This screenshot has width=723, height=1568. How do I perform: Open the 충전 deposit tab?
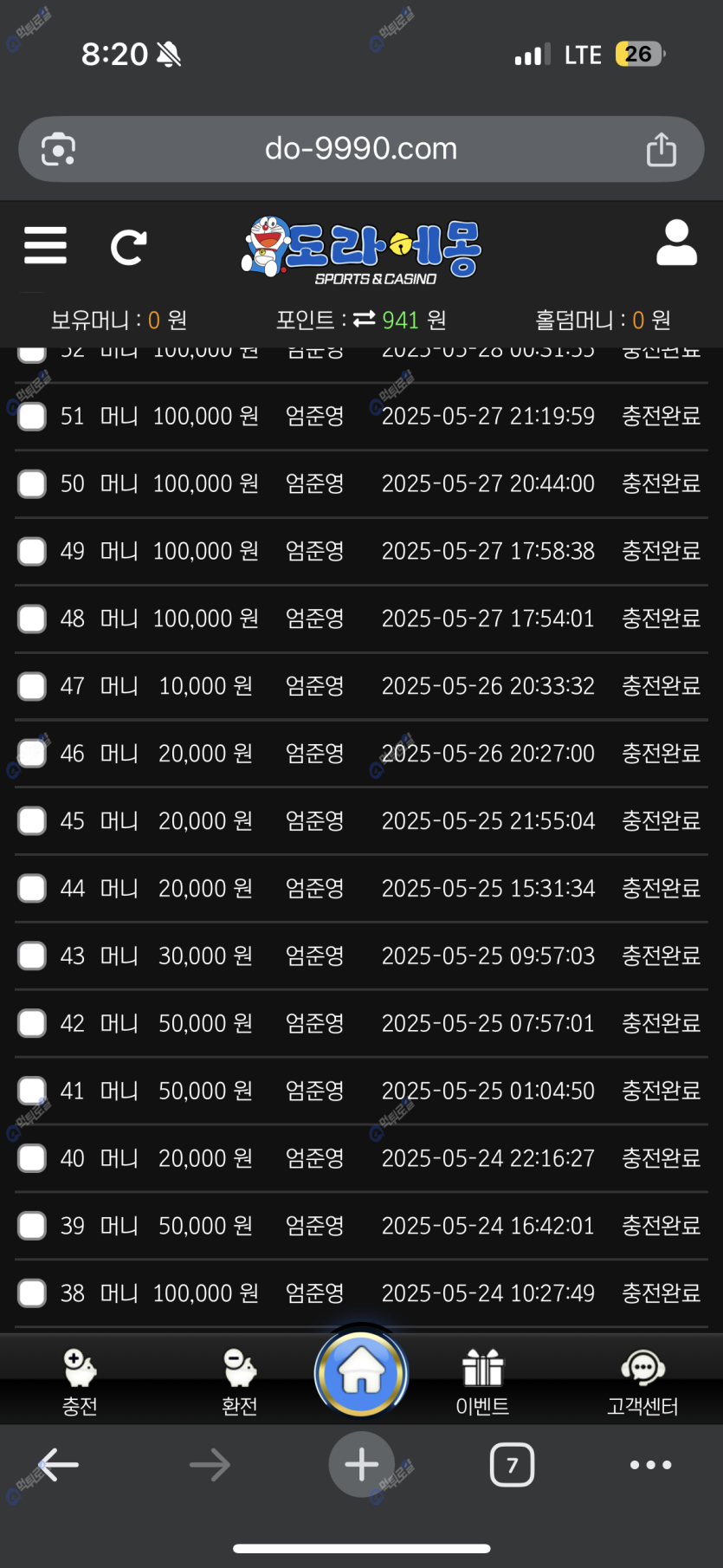click(x=80, y=1381)
